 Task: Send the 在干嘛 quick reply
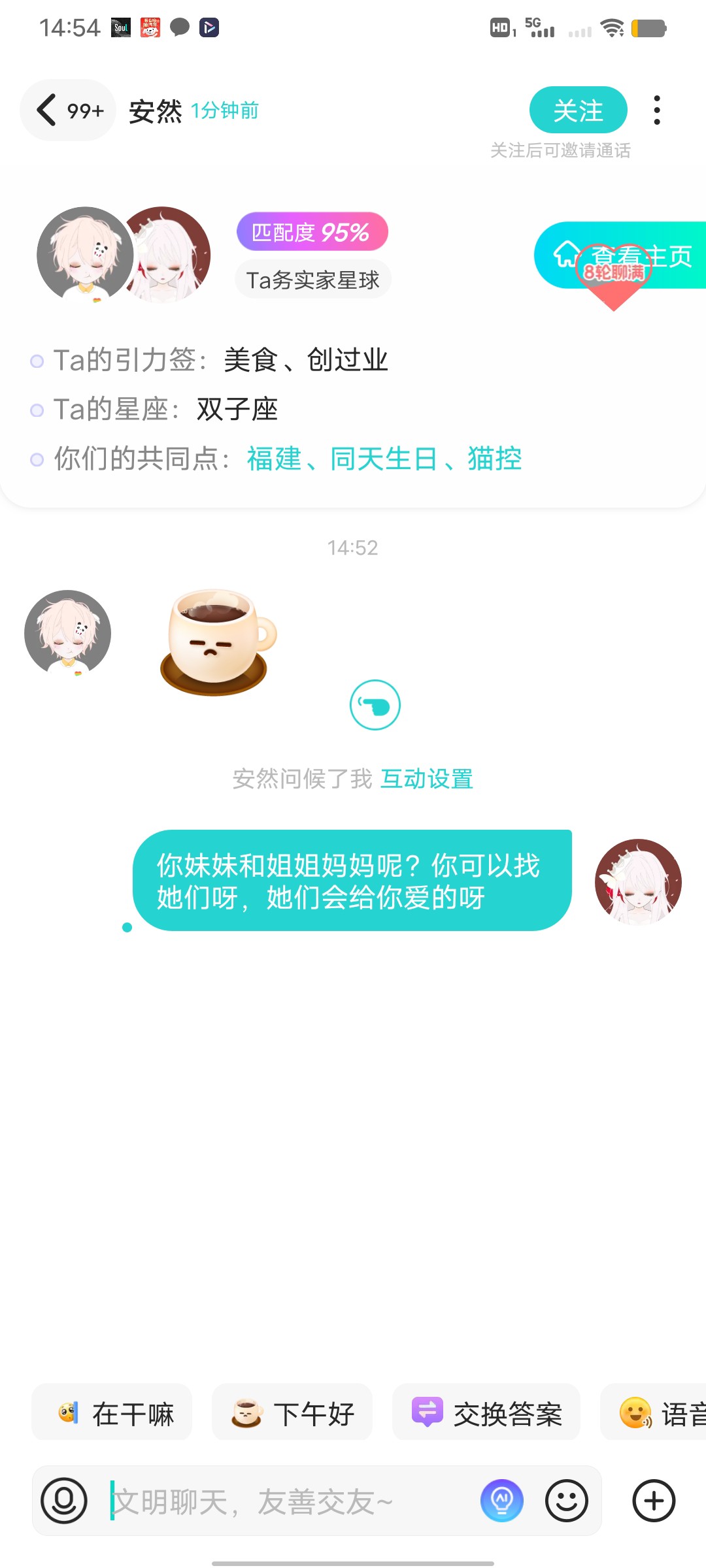pyautogui.click(x=112, y=1414)
